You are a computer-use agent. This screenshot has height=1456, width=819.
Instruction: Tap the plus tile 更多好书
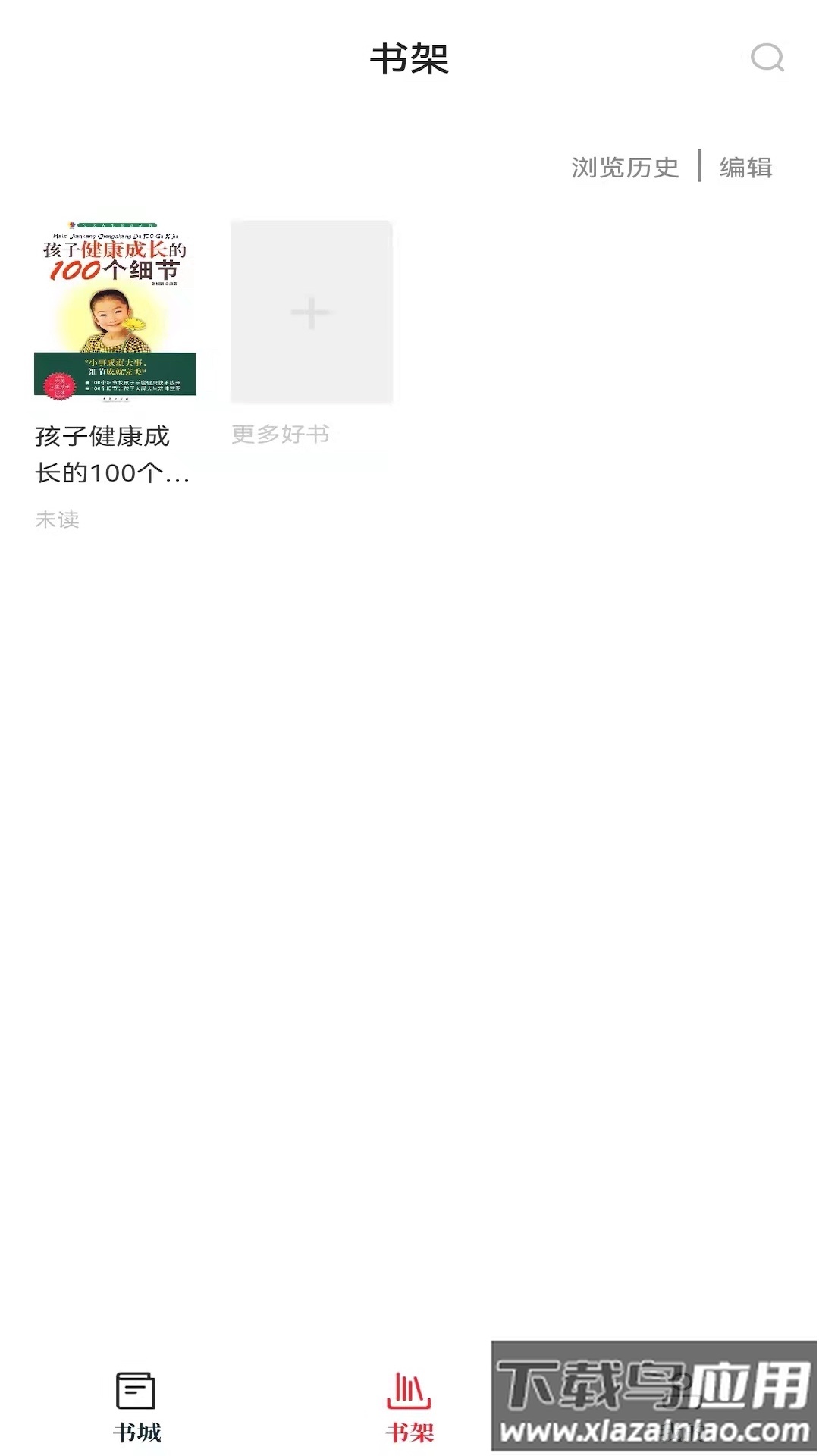[x=311, y=312]
